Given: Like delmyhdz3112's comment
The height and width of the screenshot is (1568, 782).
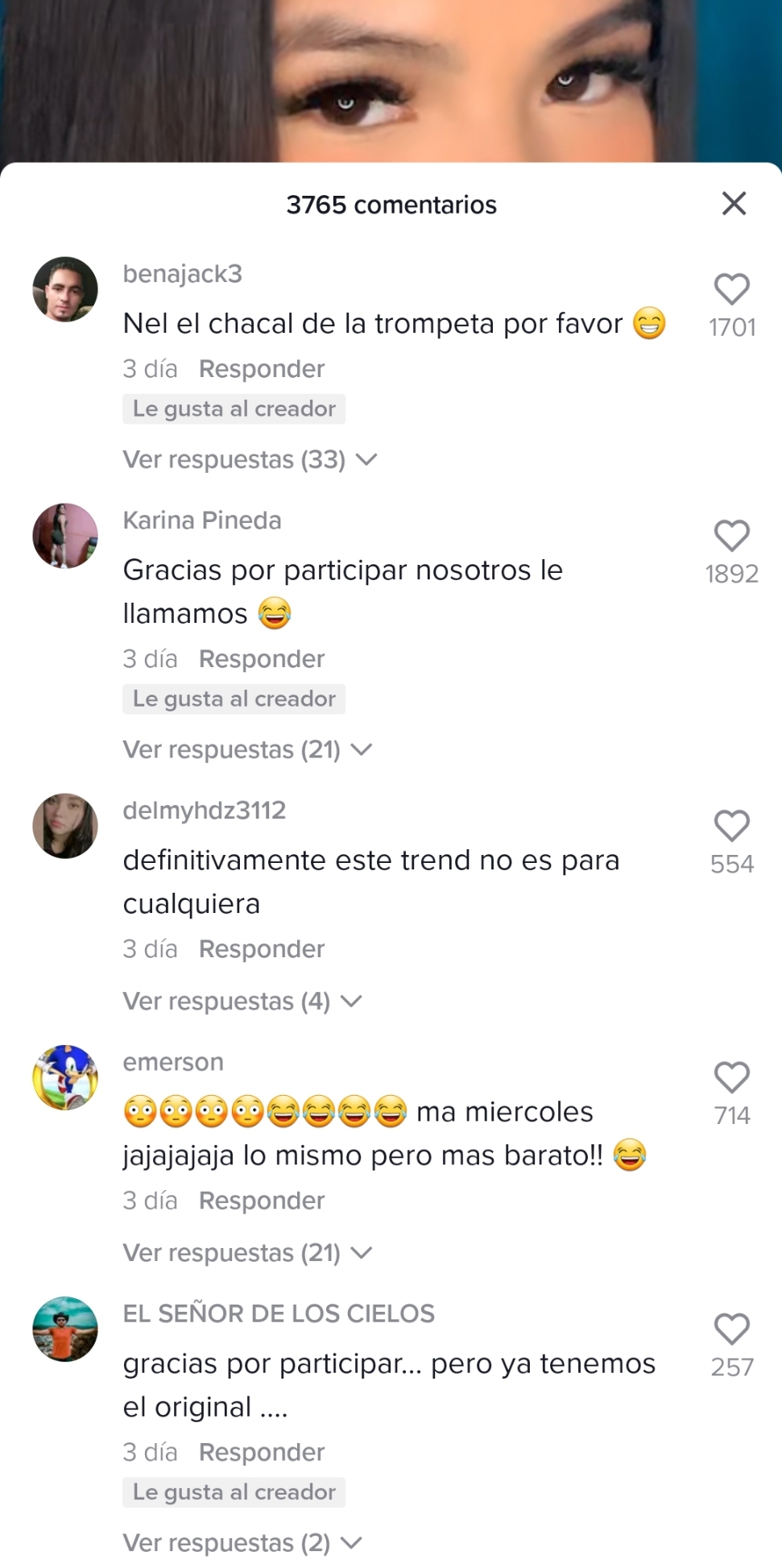Looking at the screenshot, I should pos(732,826).
